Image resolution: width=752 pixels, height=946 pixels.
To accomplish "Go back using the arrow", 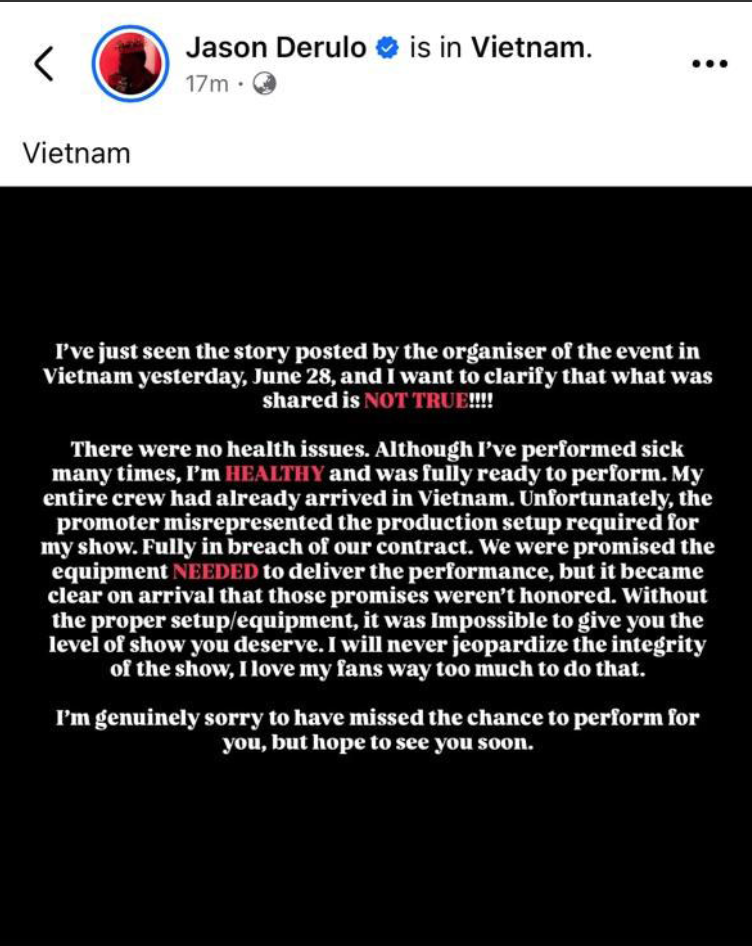I will [42, 63].
